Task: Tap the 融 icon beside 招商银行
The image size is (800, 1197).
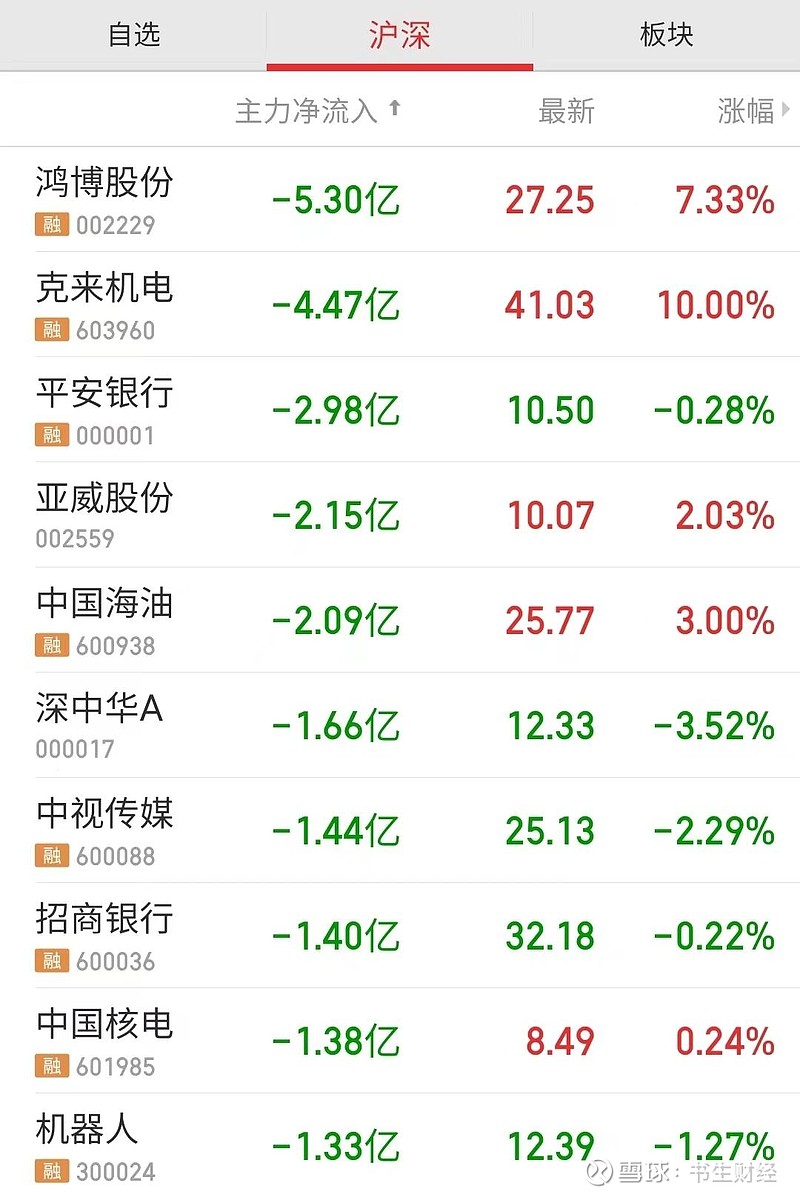Action: [x=51, y=962]
